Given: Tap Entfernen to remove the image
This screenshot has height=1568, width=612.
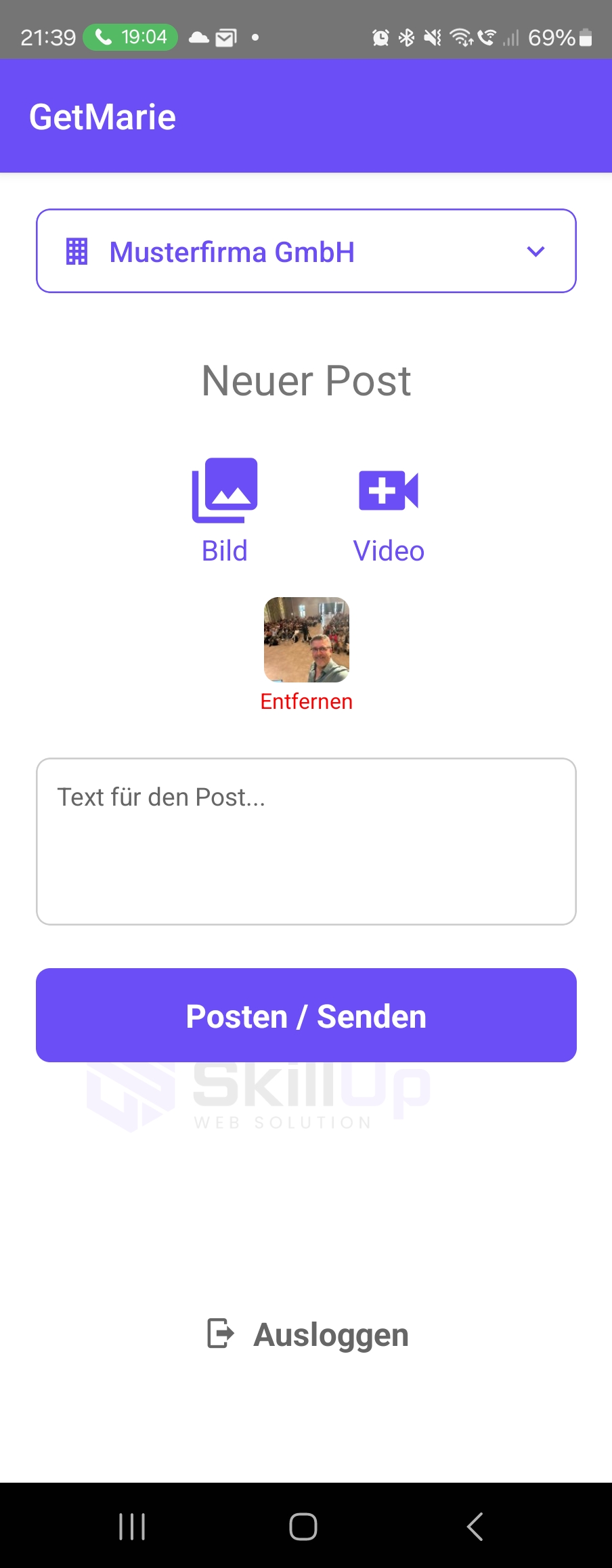Looking at the screenshot, I should (307, 701).
